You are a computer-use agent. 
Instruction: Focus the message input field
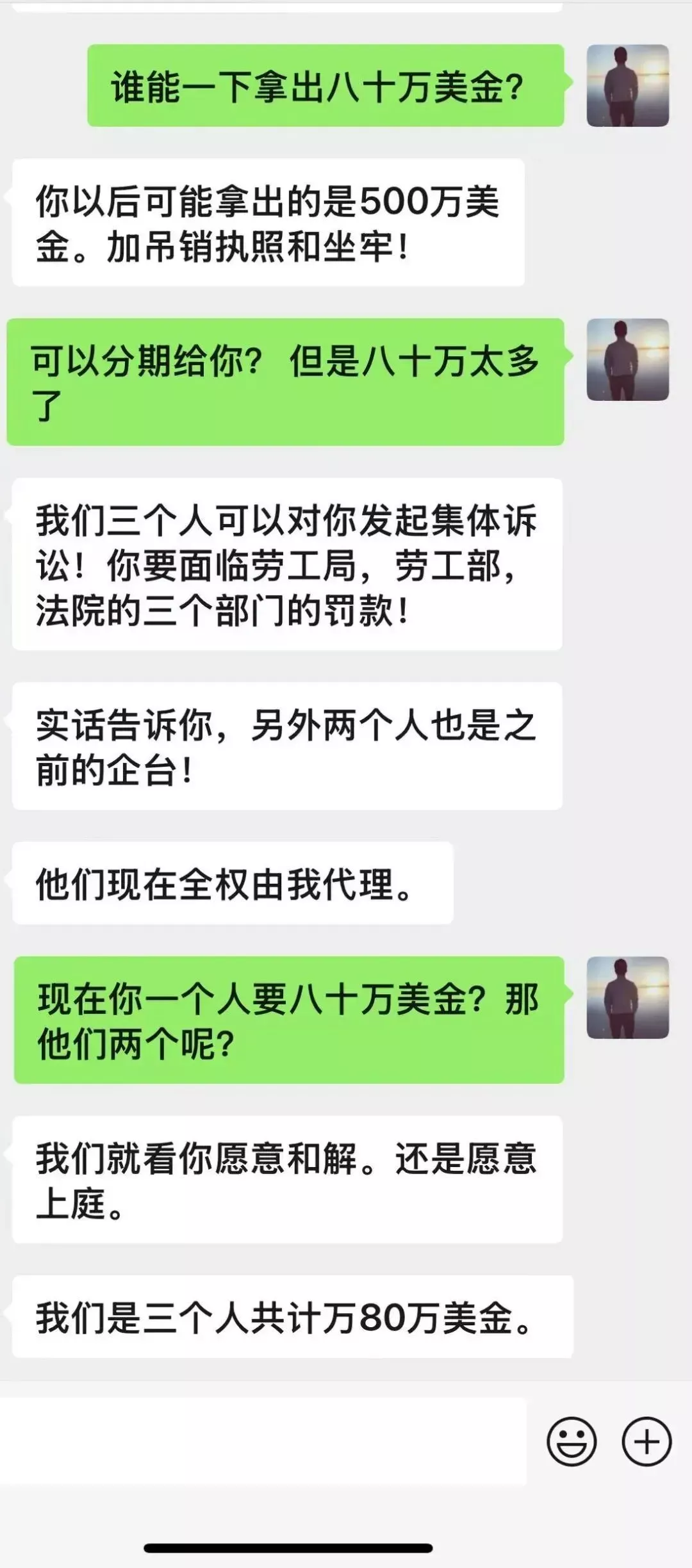pos(263,1441)
